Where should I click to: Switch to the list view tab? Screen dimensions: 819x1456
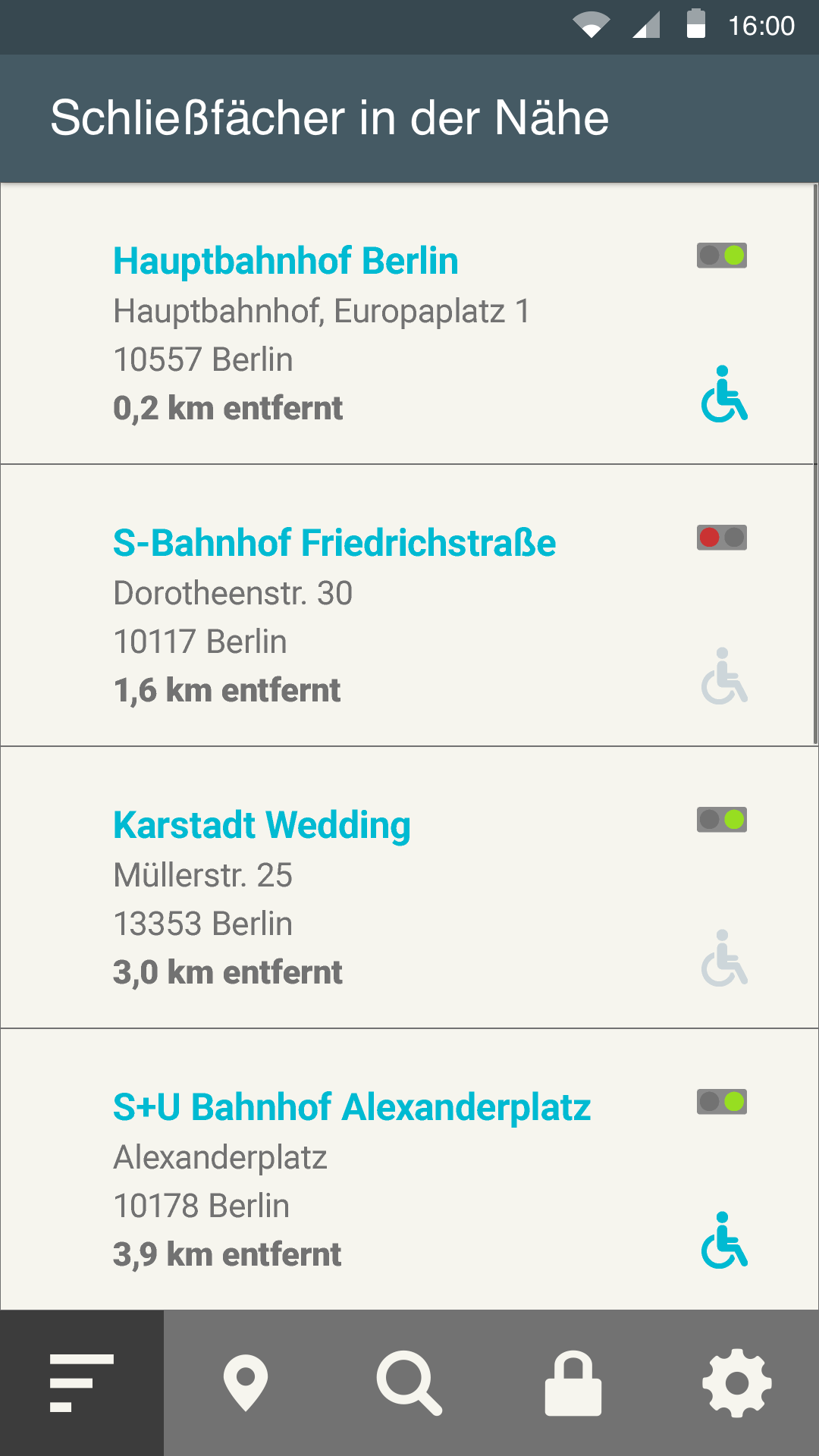[x=82, y=1382]
